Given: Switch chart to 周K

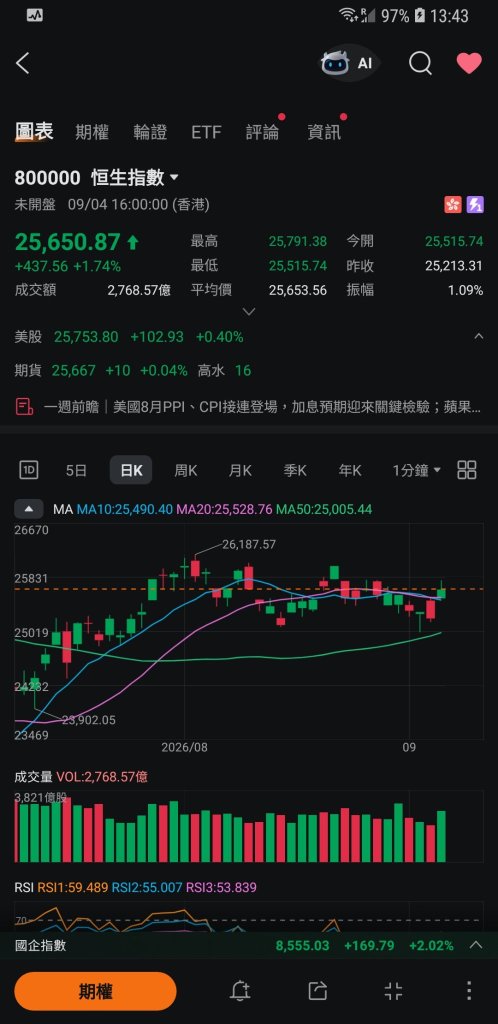Looking at the screenshot, I should [x=185, y=470].
